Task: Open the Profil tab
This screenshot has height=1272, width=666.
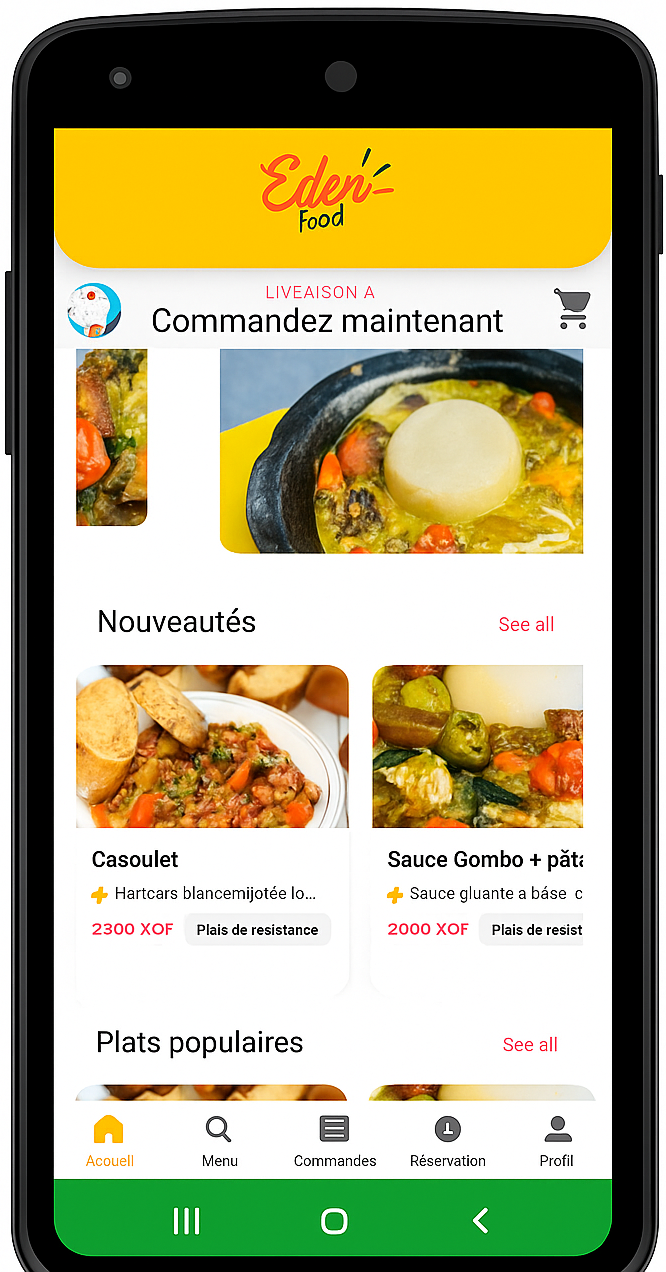Action: 557,1142
